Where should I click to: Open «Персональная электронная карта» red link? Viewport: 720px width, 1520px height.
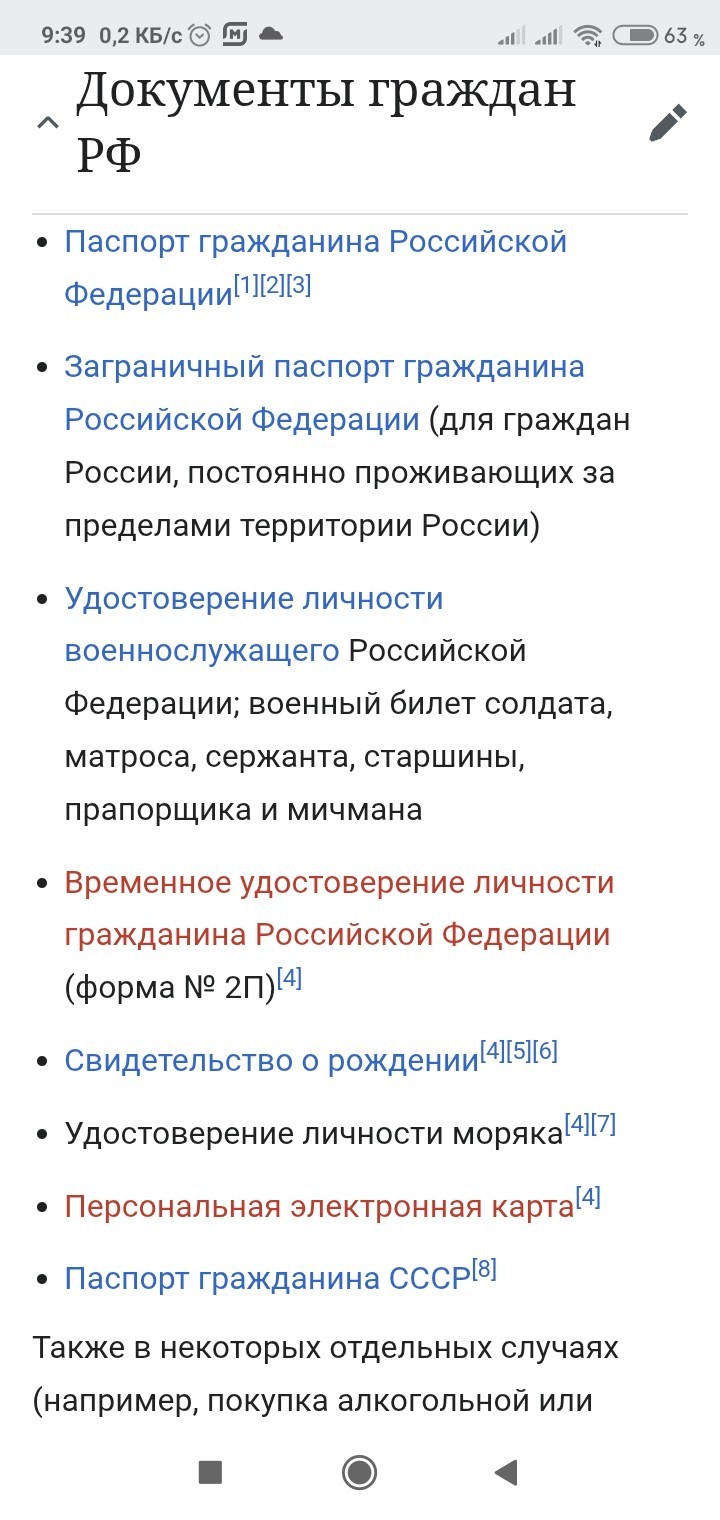[319, 1206]
